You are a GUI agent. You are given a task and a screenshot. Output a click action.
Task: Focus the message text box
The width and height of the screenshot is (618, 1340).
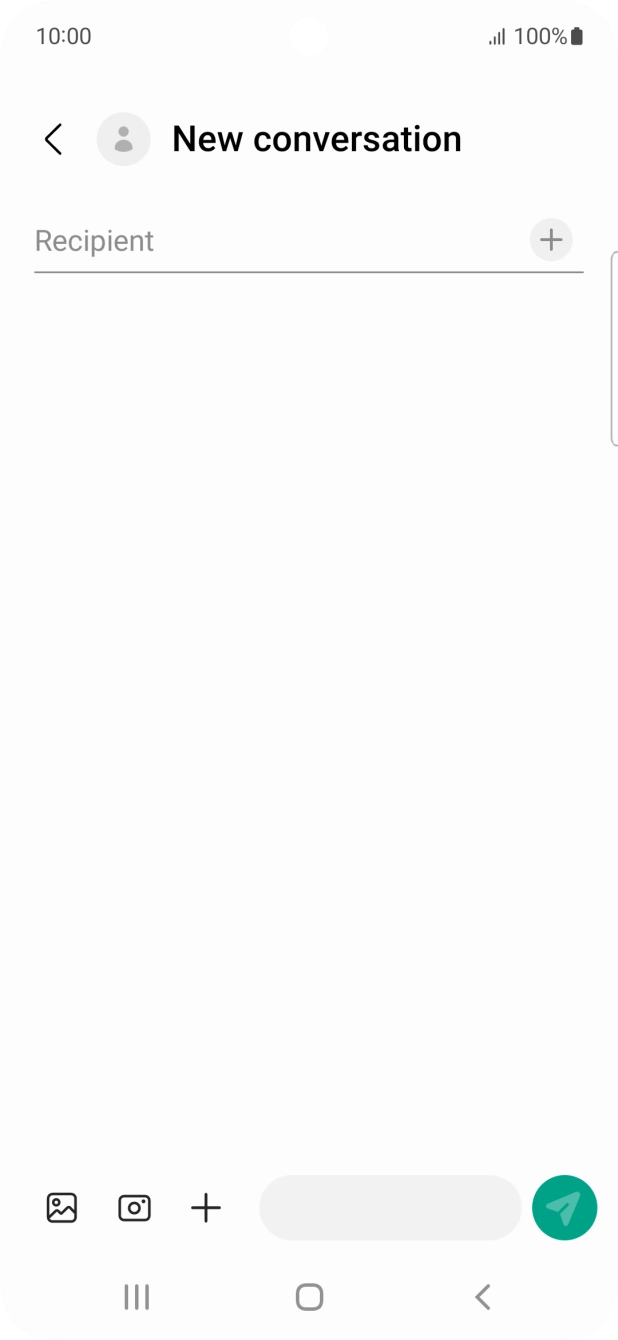[x=390, y=1208]
